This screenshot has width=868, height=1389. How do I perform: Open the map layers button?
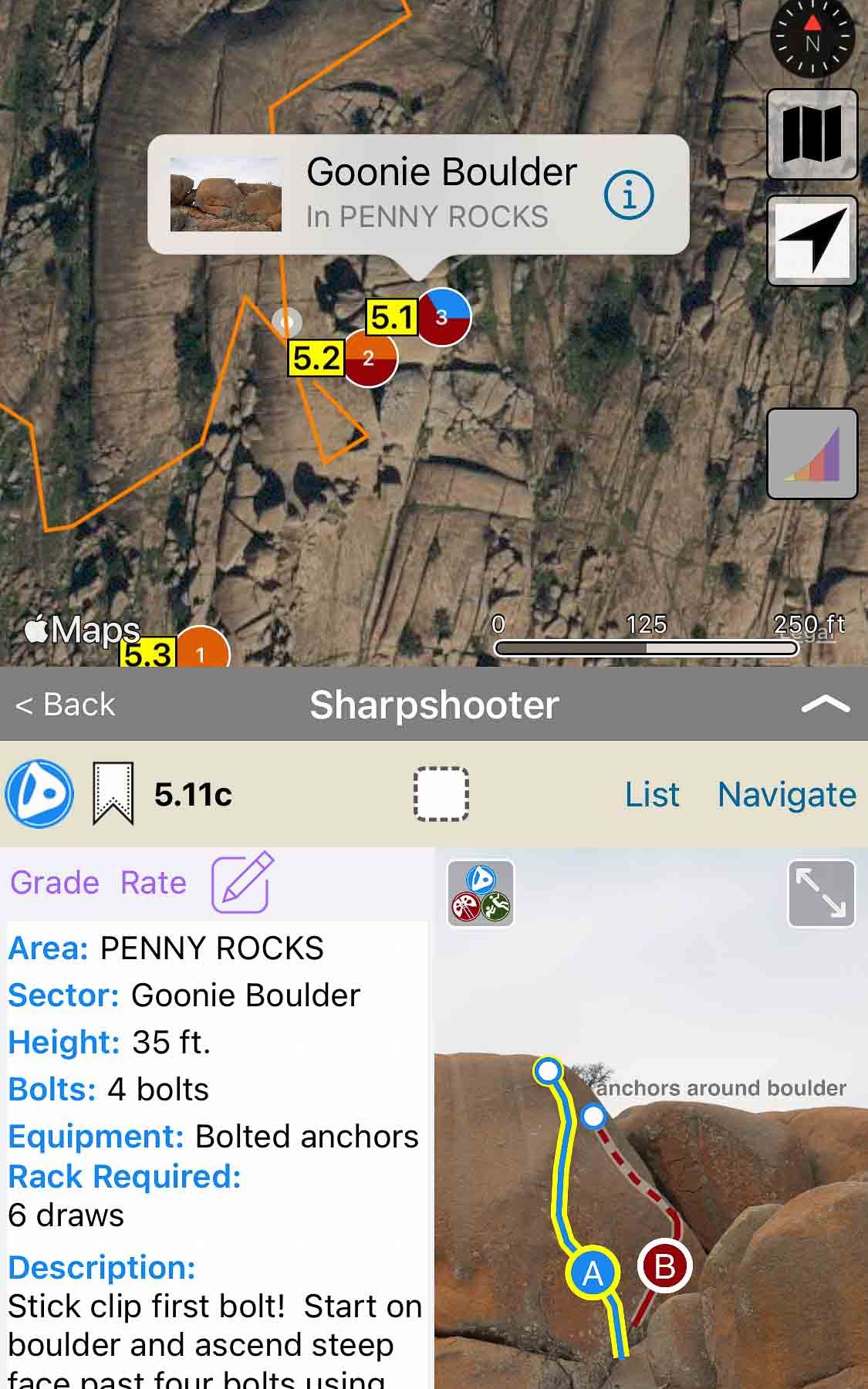[x=812, y=134]
